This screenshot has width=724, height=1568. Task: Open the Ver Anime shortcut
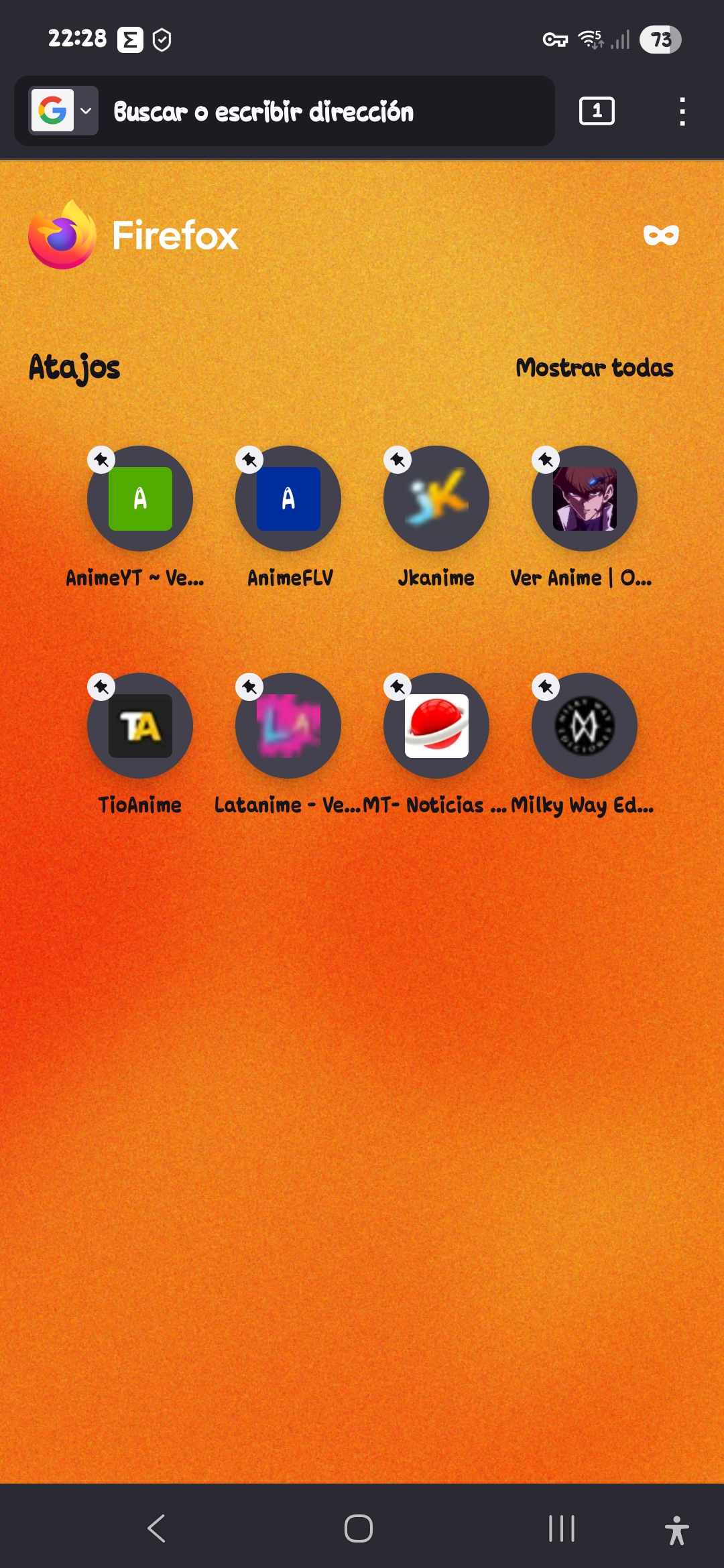pos(585,499)
